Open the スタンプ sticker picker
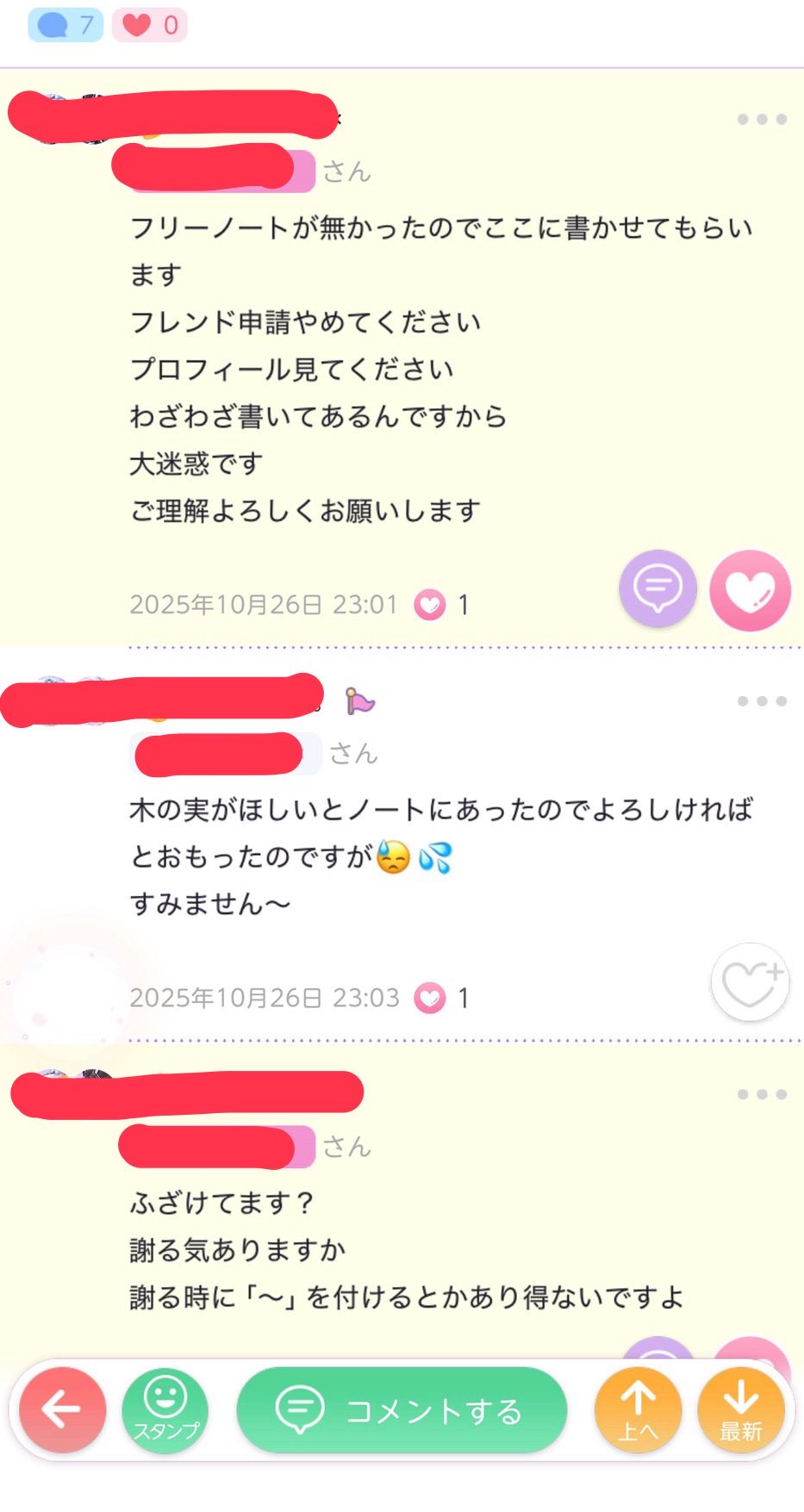Image resolution: width=804 pixels, height=1512 pixels. pos(165,1410)
